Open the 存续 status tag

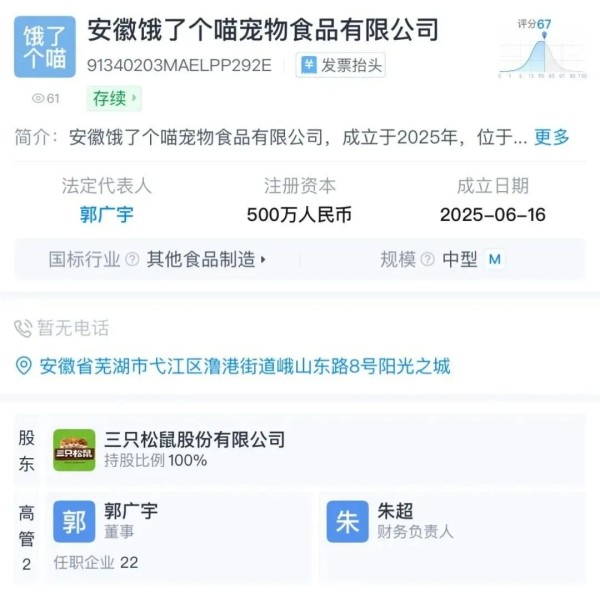click(x=116, y=98)
